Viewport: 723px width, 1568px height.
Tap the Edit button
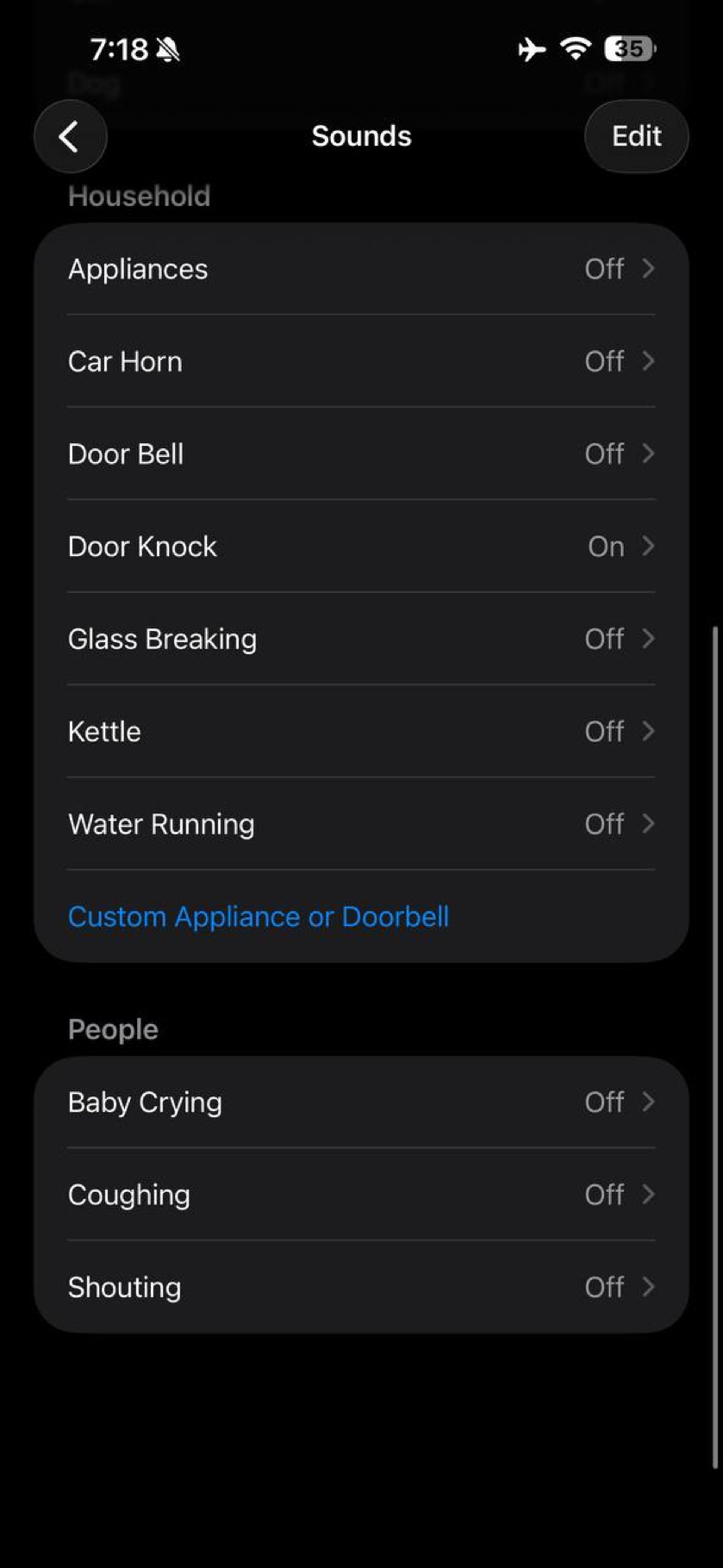click(636, 136)
